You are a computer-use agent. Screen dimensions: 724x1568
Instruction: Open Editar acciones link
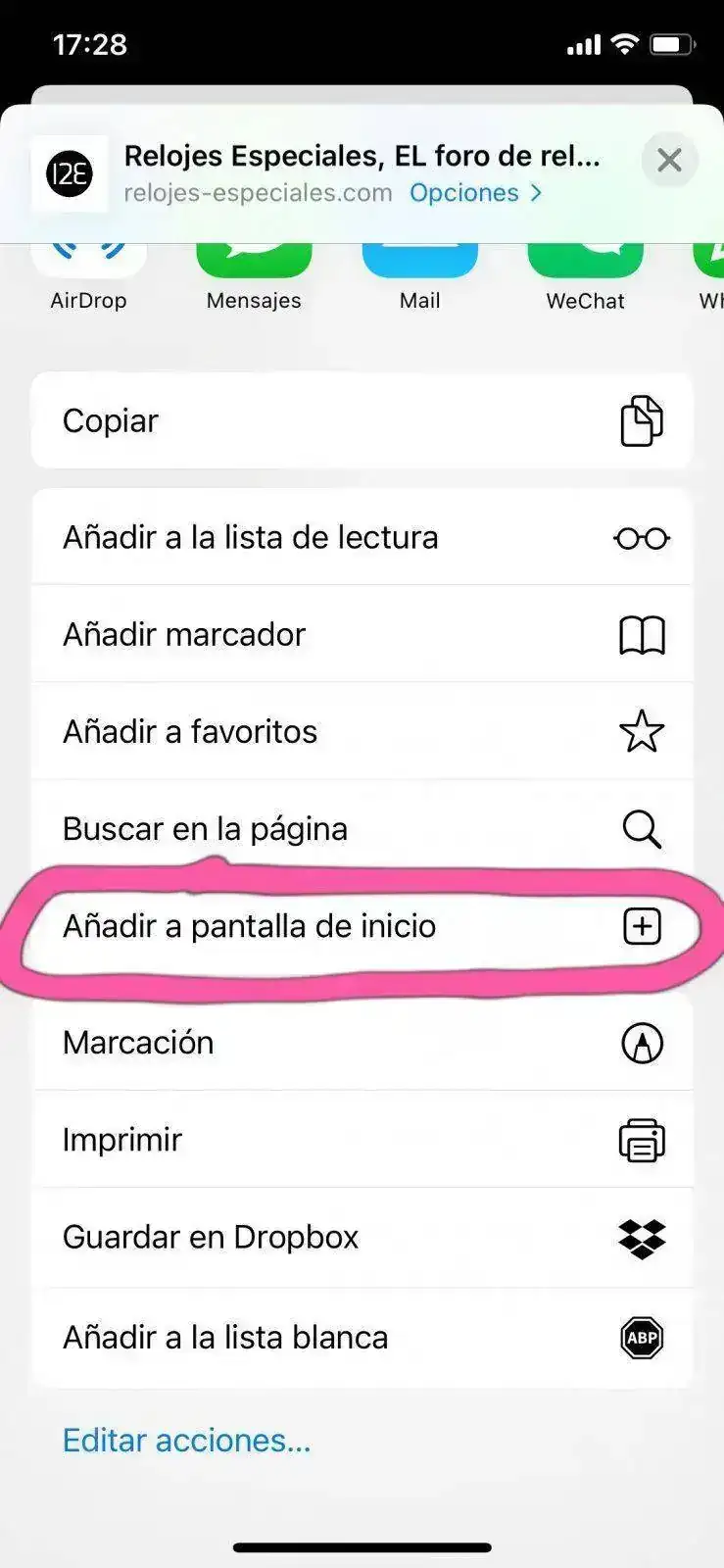[x=186, y=1441]
